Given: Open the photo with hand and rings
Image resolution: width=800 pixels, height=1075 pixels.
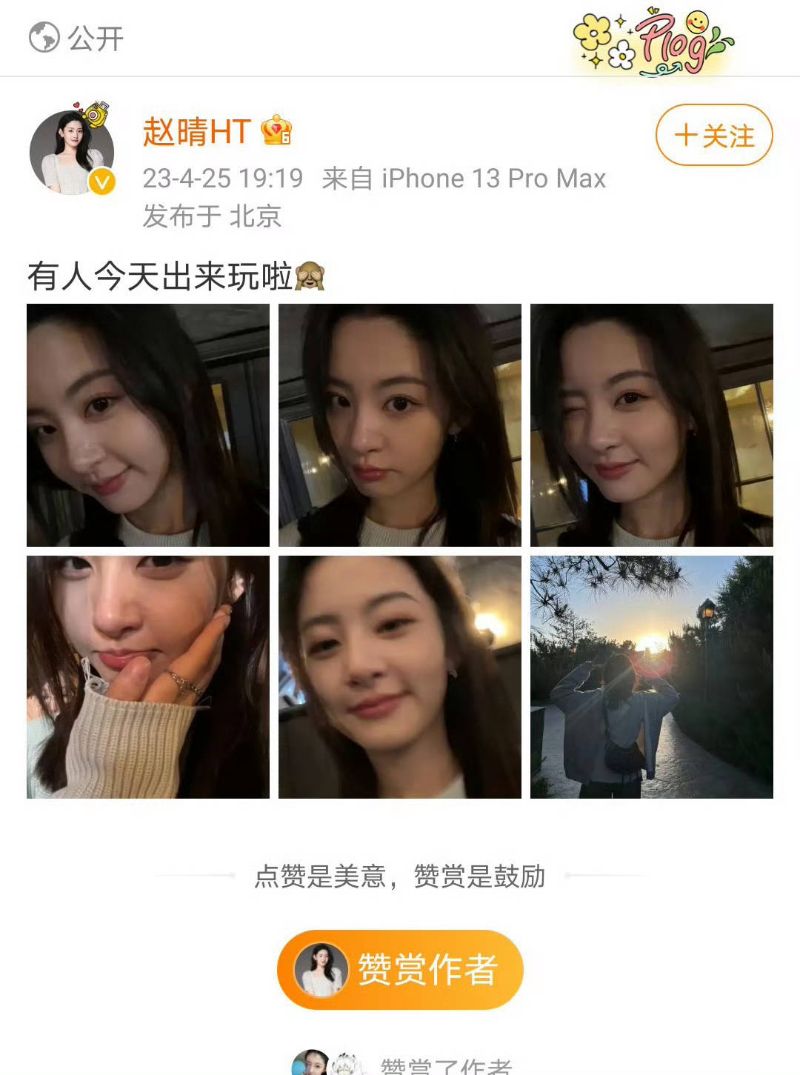Looking at the screenshot, I should [x=148, y=677].
